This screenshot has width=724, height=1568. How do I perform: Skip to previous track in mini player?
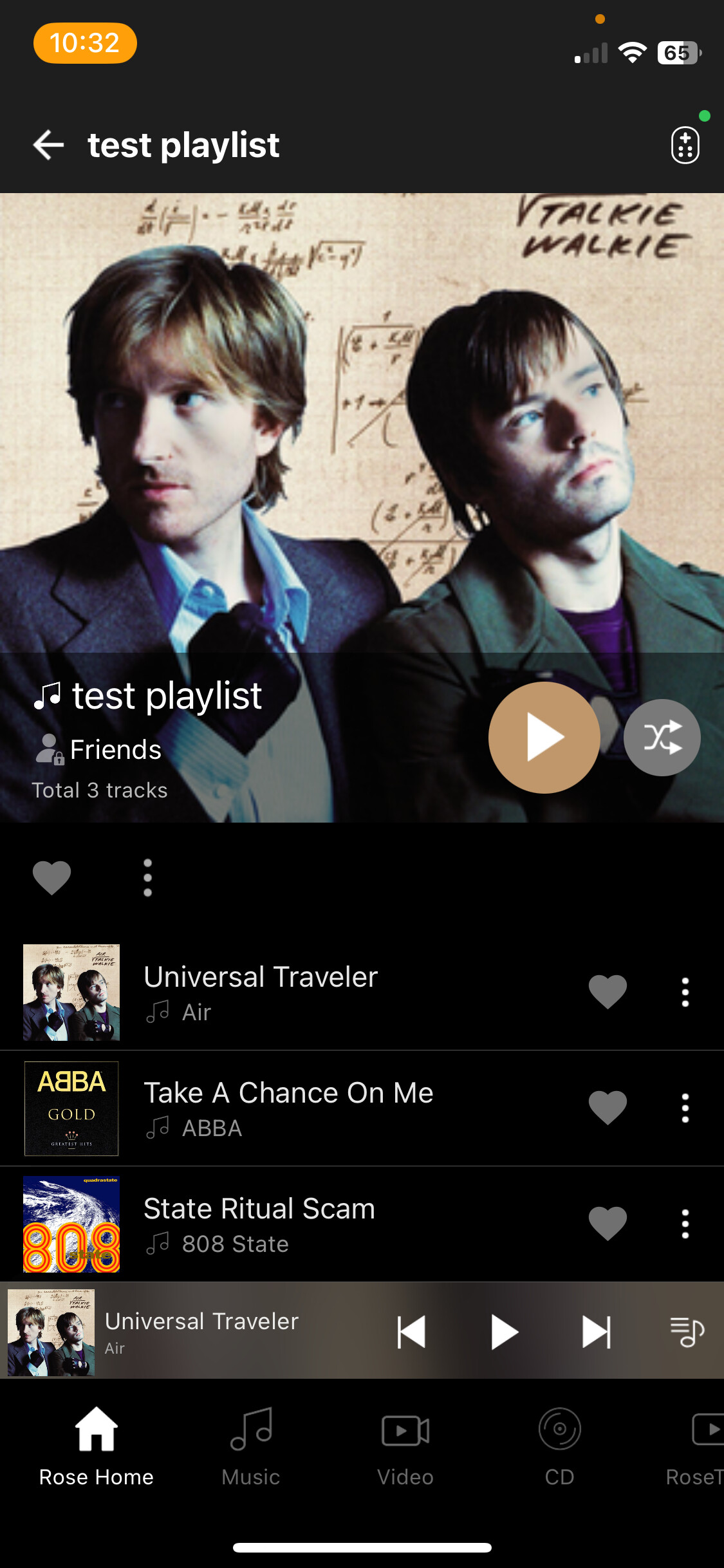click(x=411, y=1332)
